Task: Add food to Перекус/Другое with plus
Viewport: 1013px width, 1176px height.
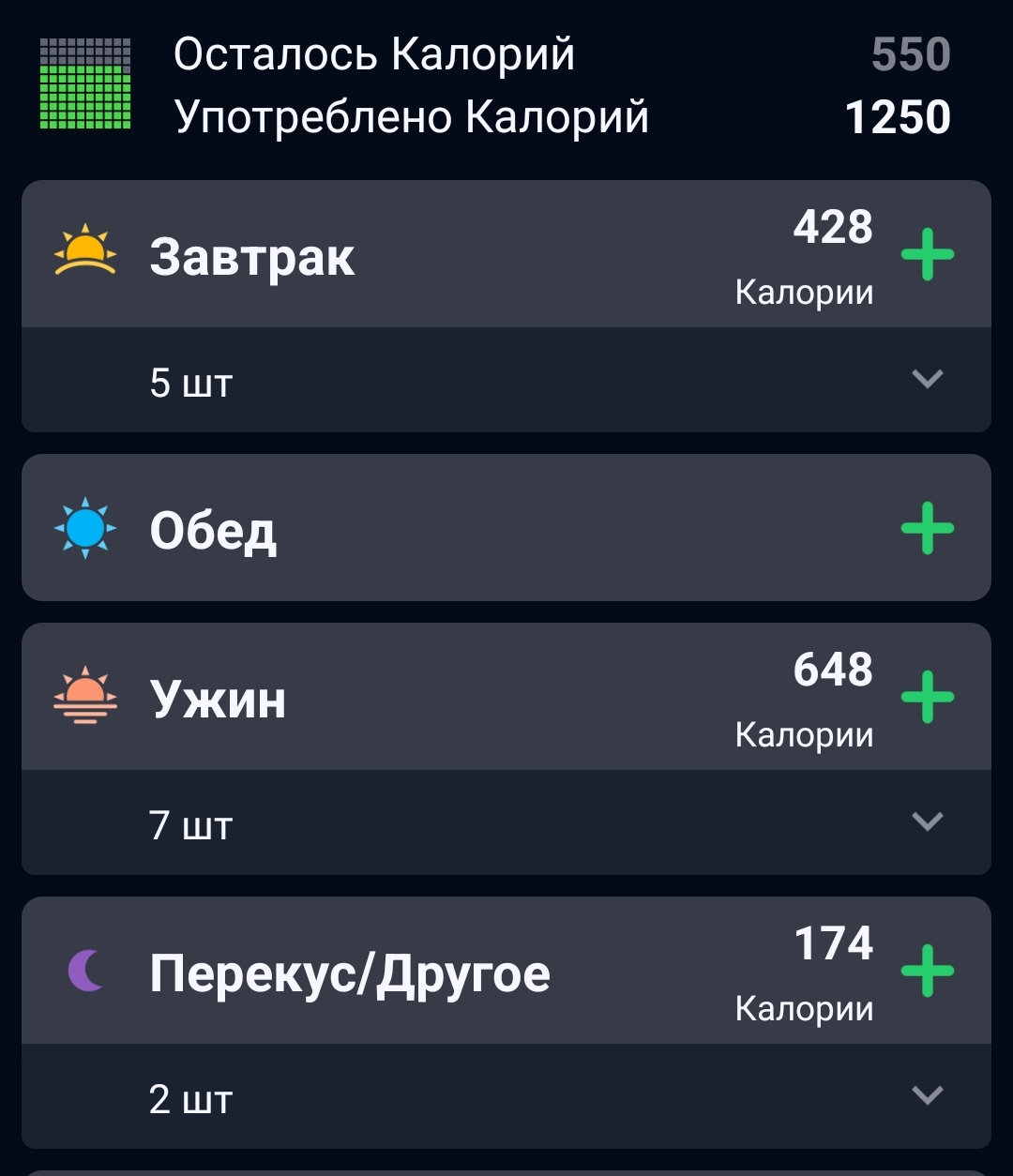Action: point(927,971)
